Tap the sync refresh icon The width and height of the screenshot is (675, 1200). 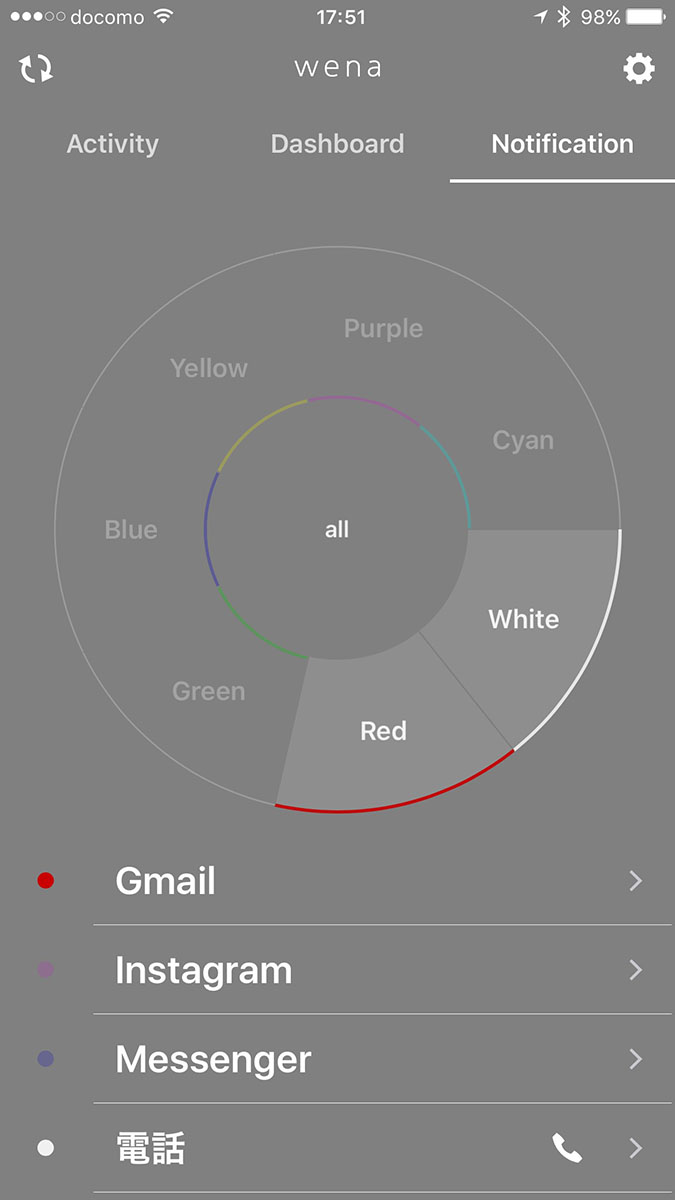click(x=36, y=68)
